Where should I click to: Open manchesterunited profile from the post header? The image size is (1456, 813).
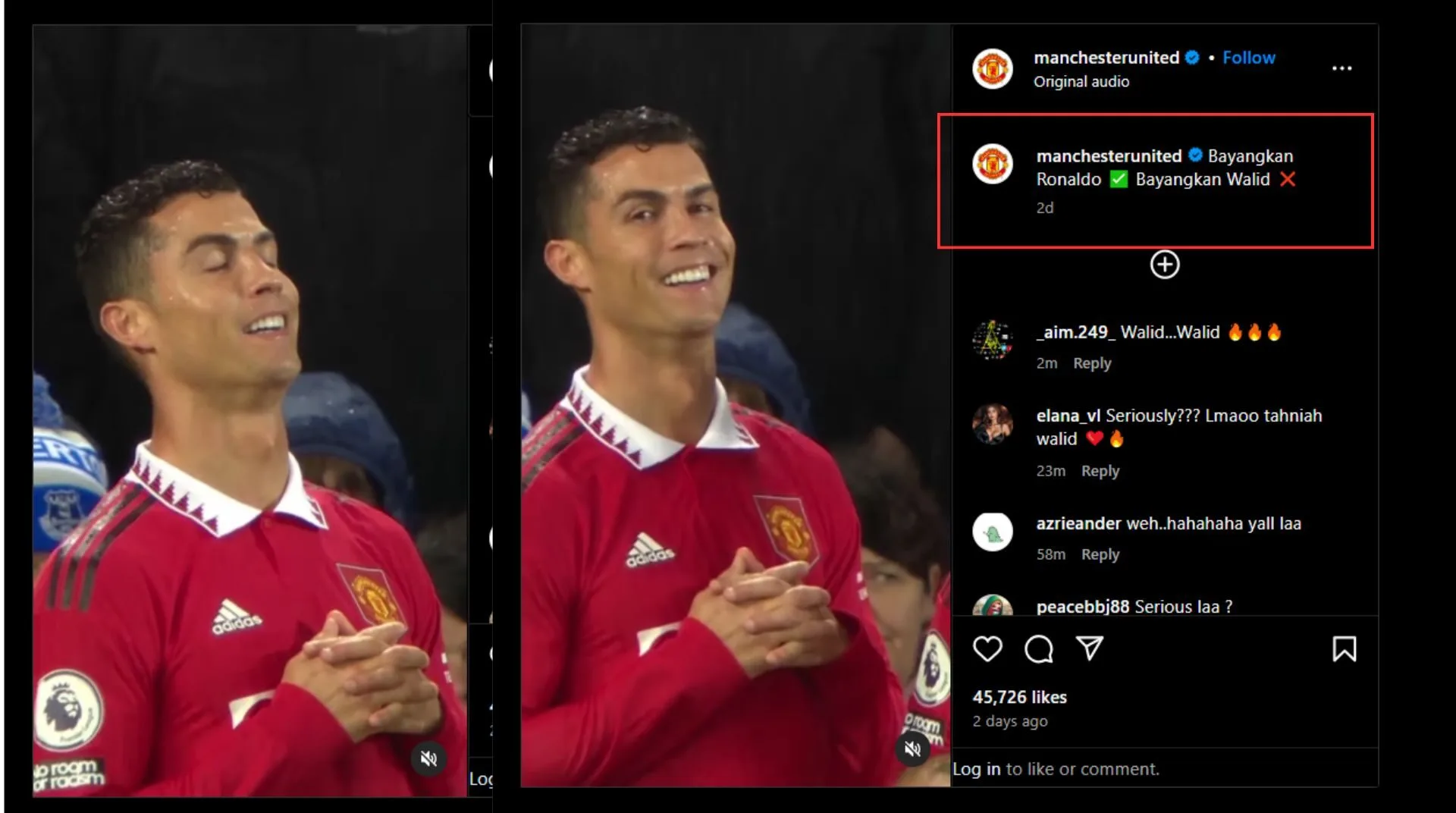(x=1106, y=58)
